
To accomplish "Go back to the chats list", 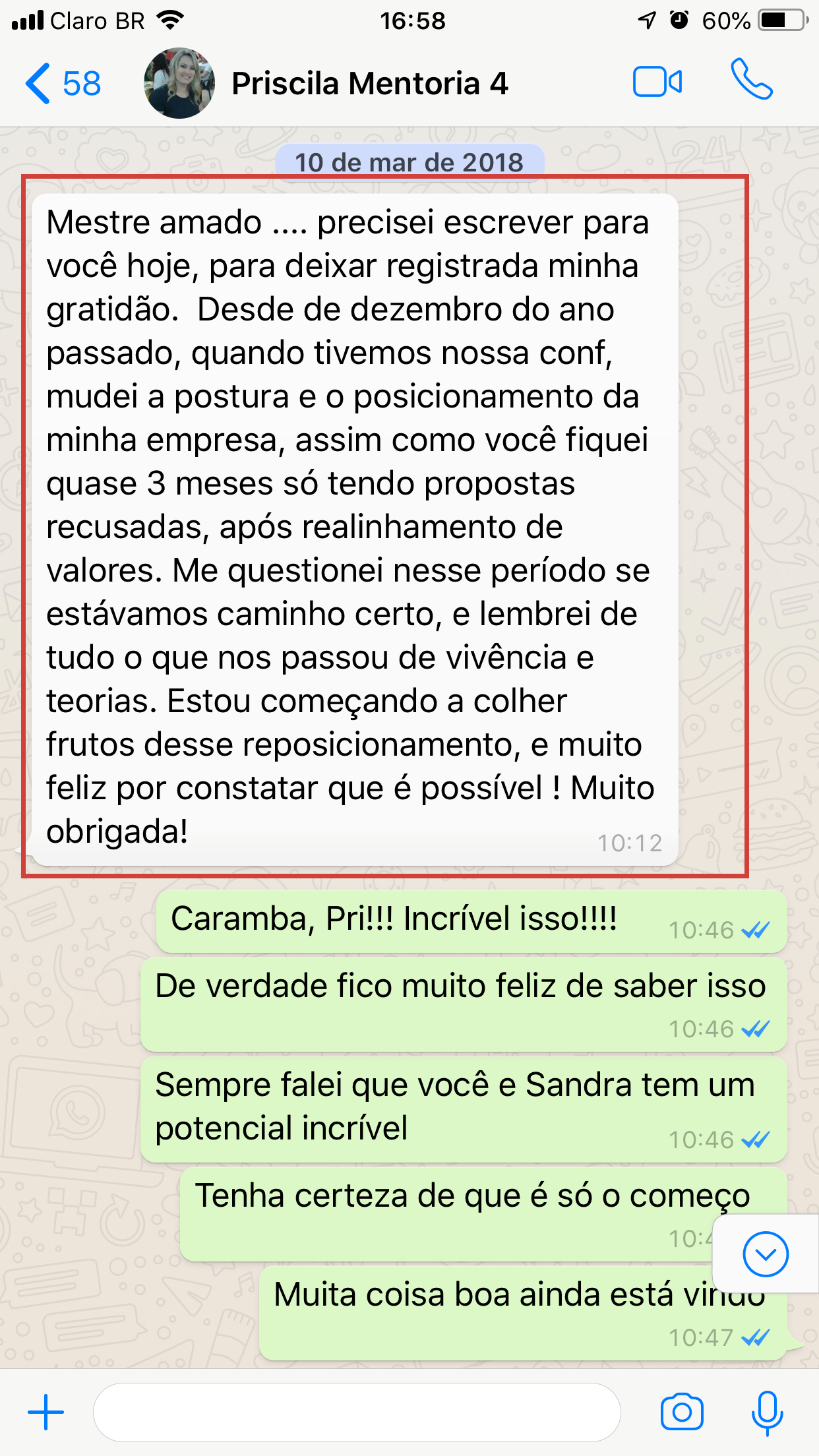I will point(61,84).
